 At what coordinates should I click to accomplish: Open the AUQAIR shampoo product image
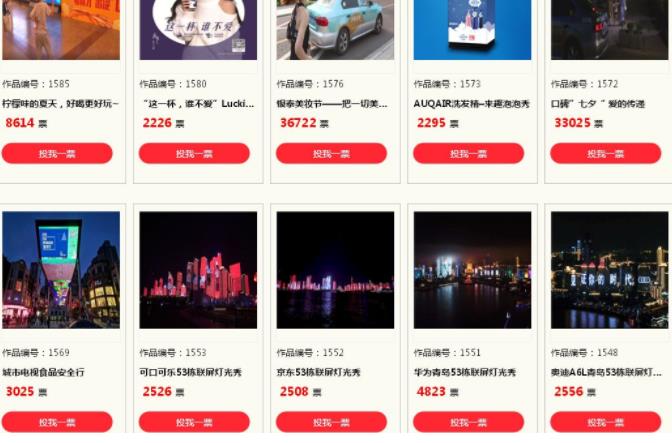pyautogui.click(x=472, y=28)
